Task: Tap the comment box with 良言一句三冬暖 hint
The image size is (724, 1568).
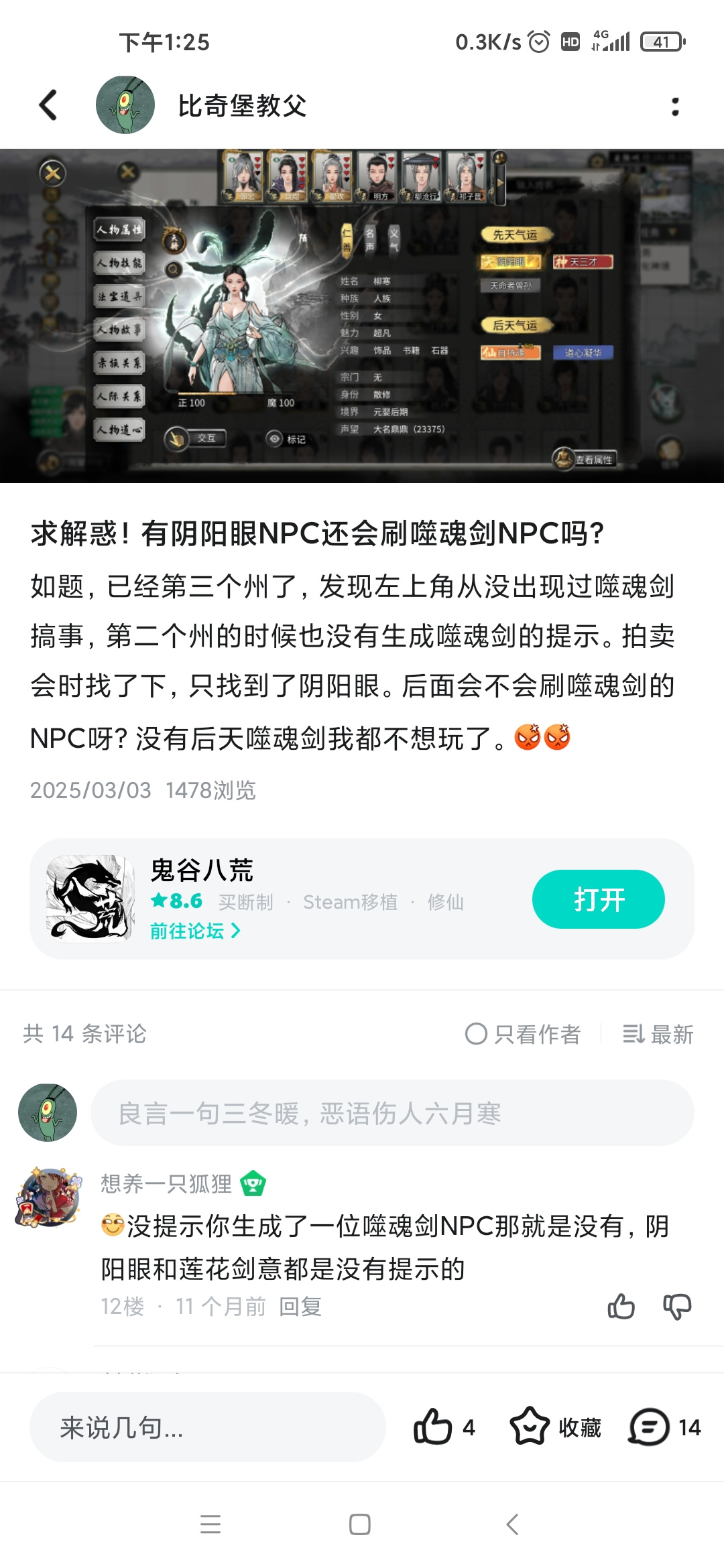Action: (x=392, y=1112)
